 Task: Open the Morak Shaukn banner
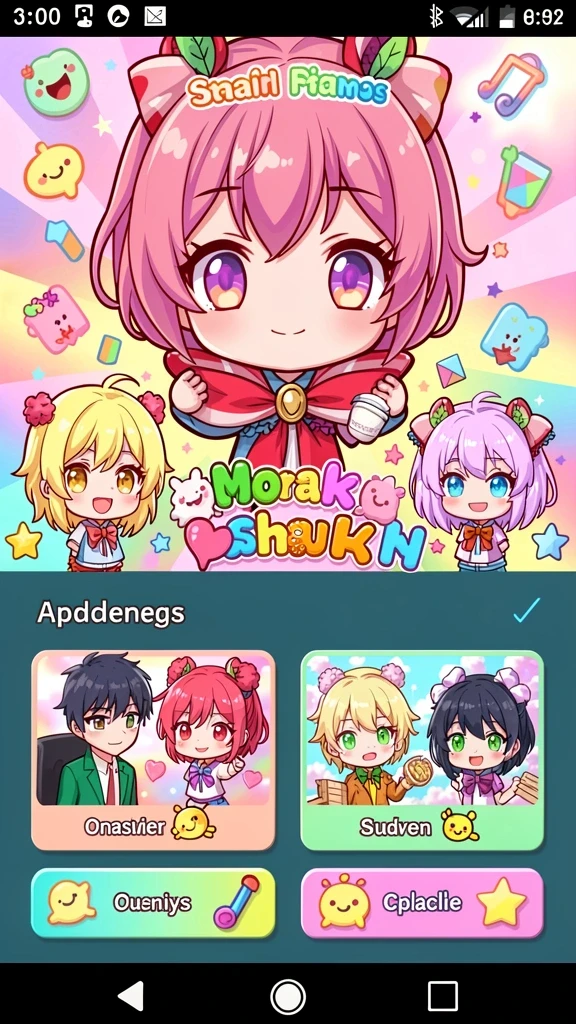coord(288,304)
